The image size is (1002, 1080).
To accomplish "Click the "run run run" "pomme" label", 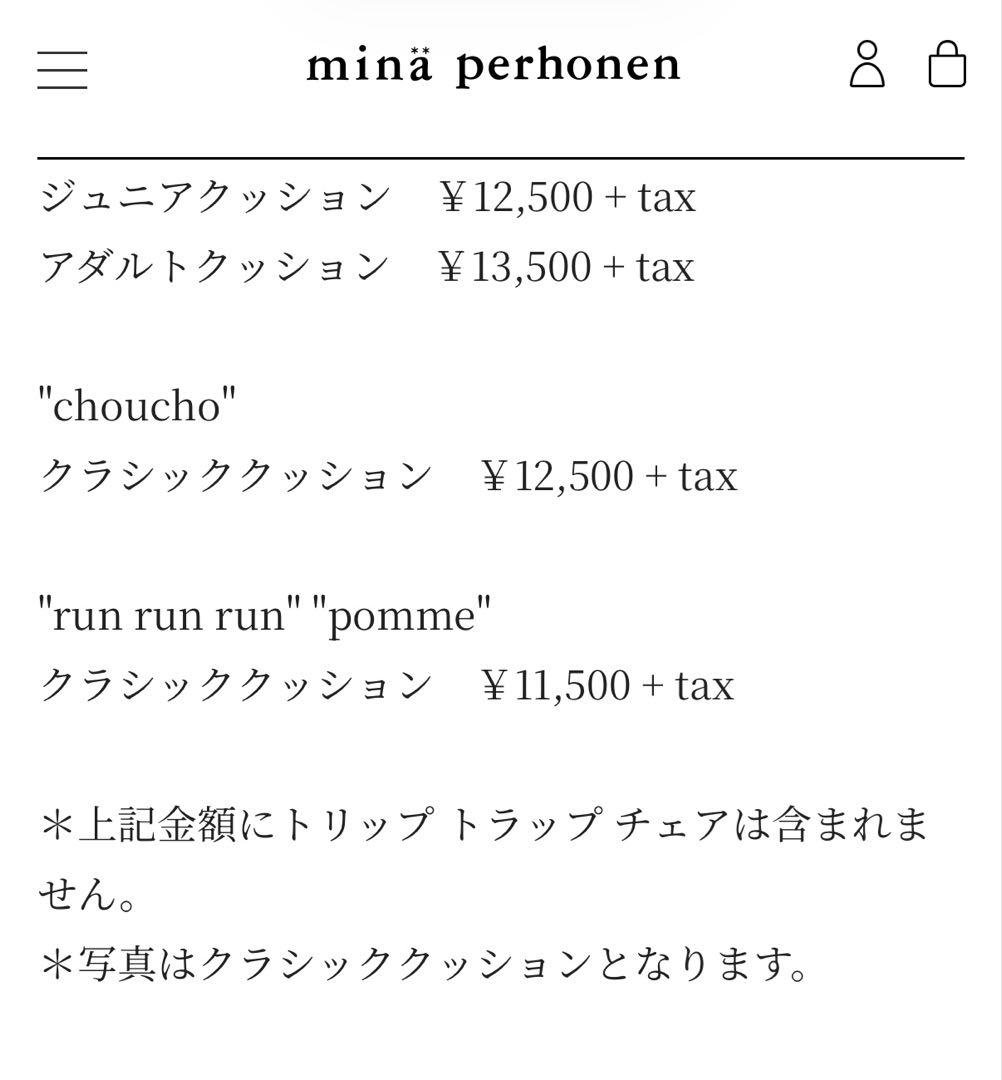I will (265, 613).
